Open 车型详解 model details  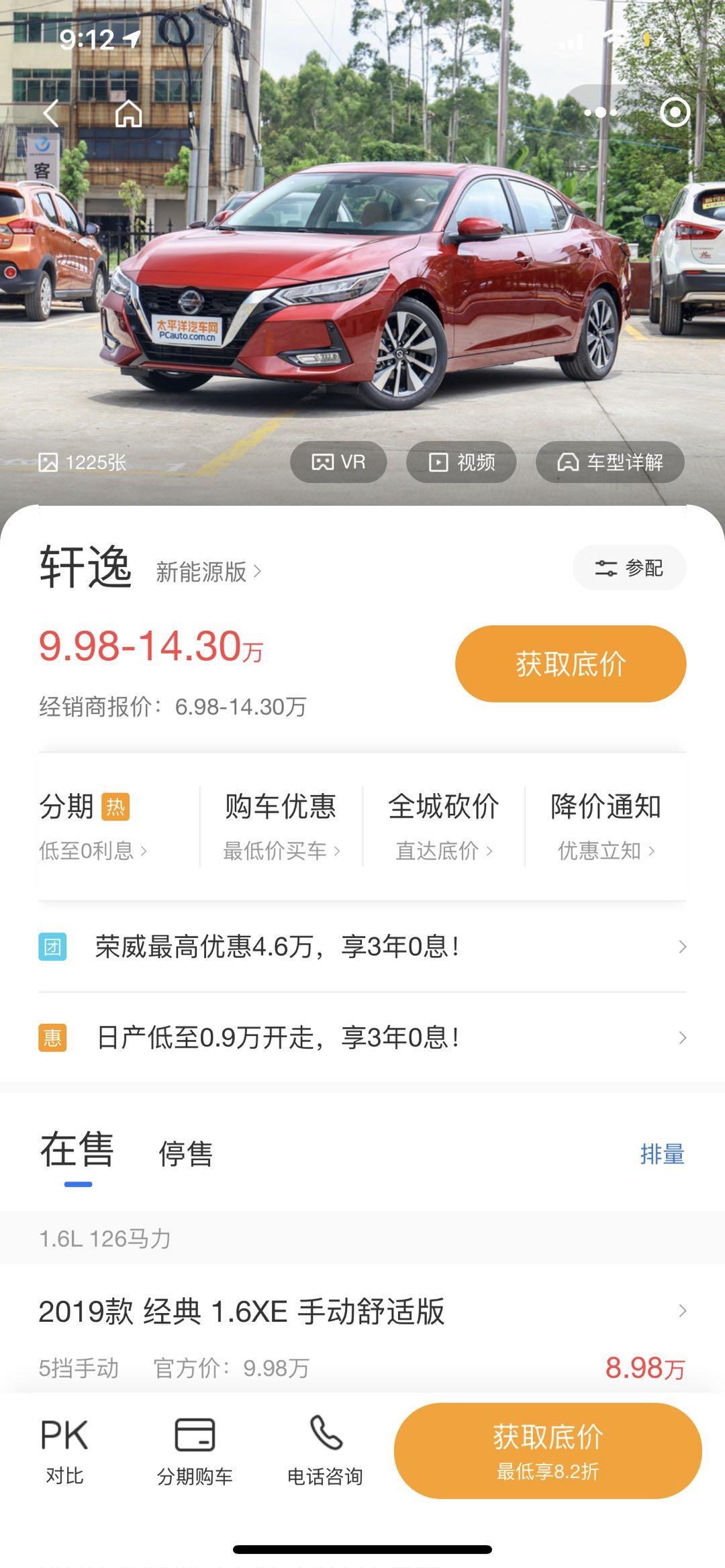(x=610, y=462)
